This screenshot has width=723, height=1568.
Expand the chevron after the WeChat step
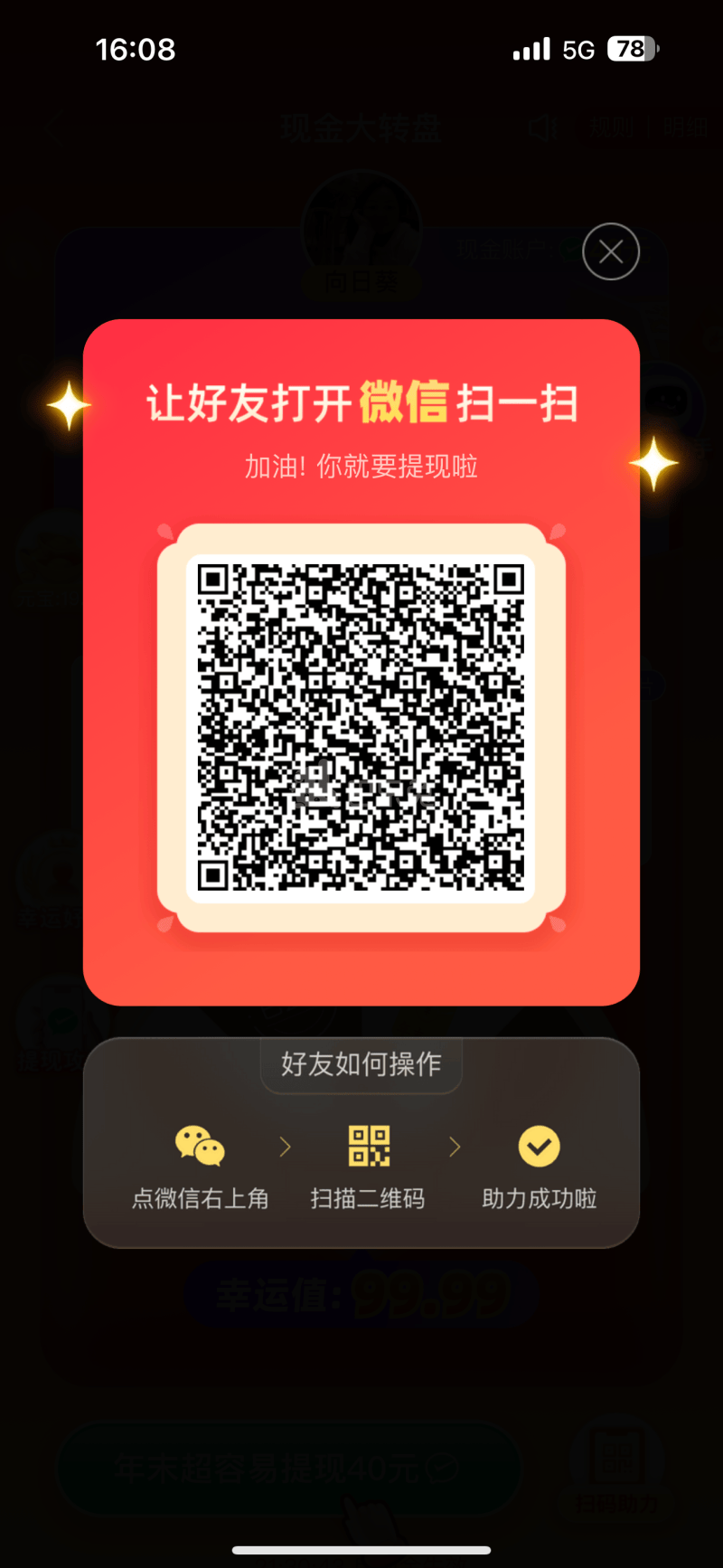pos(285,1146)
